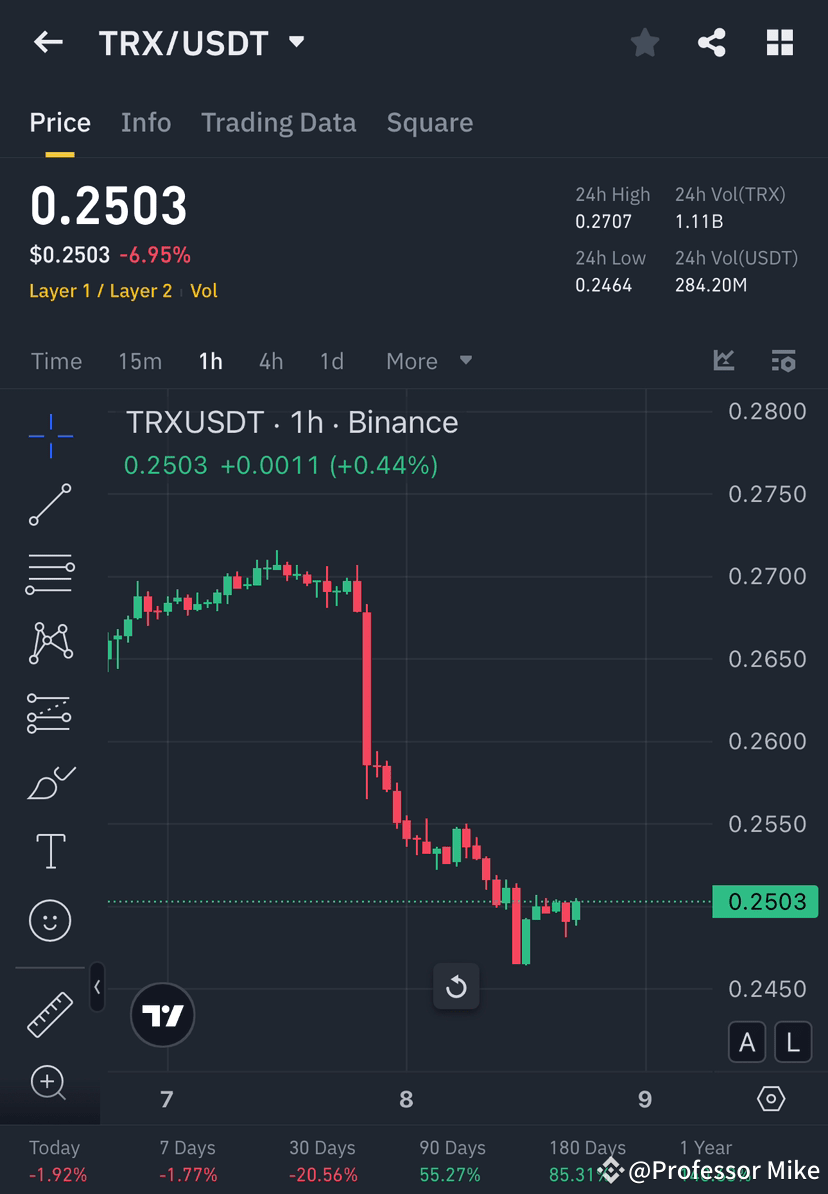Toggle auto scale with the A button
Viewport: 828px width, 1194px height.
point(747,1042)
